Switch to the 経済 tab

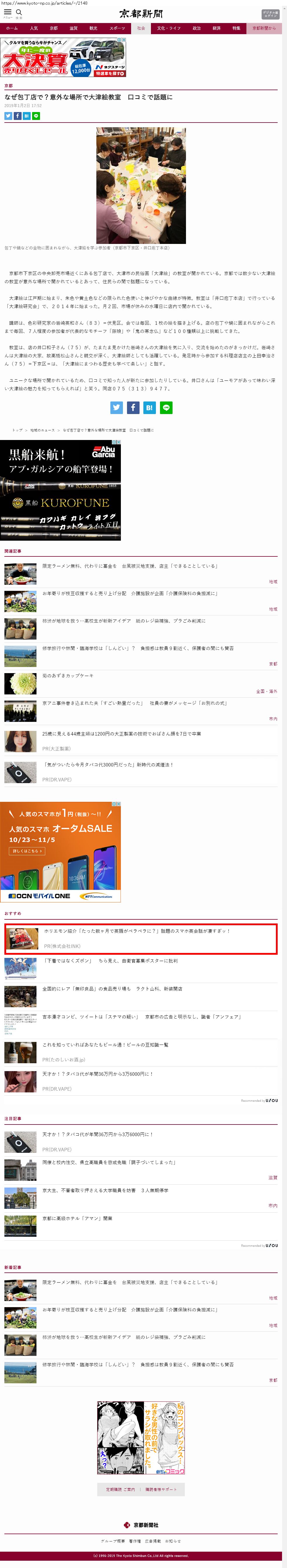(x=216, y=28)
